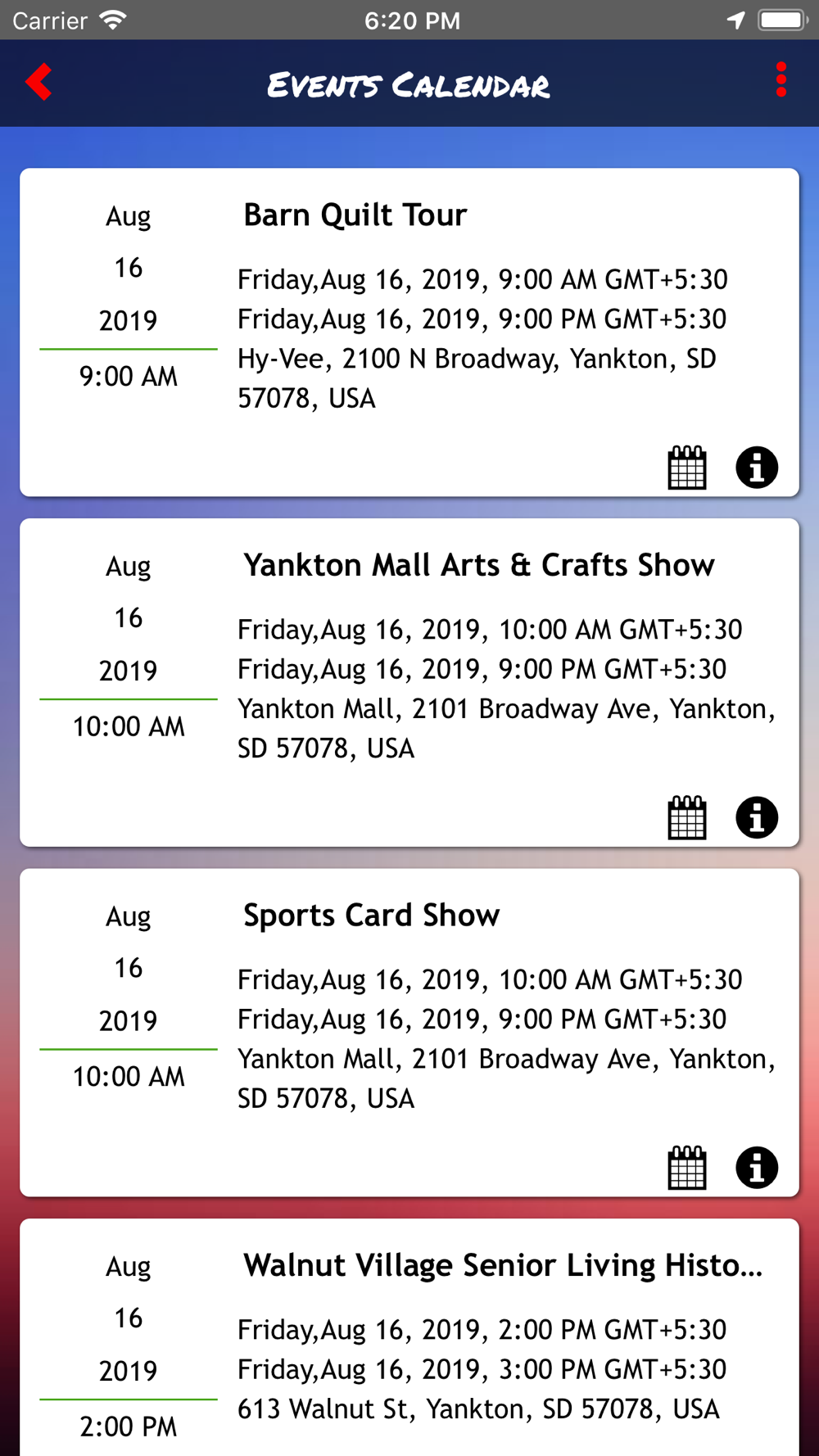Open Yankton Mall Arts & Crafts Show card
The image size is (819, 1456).
pos(409,682)
